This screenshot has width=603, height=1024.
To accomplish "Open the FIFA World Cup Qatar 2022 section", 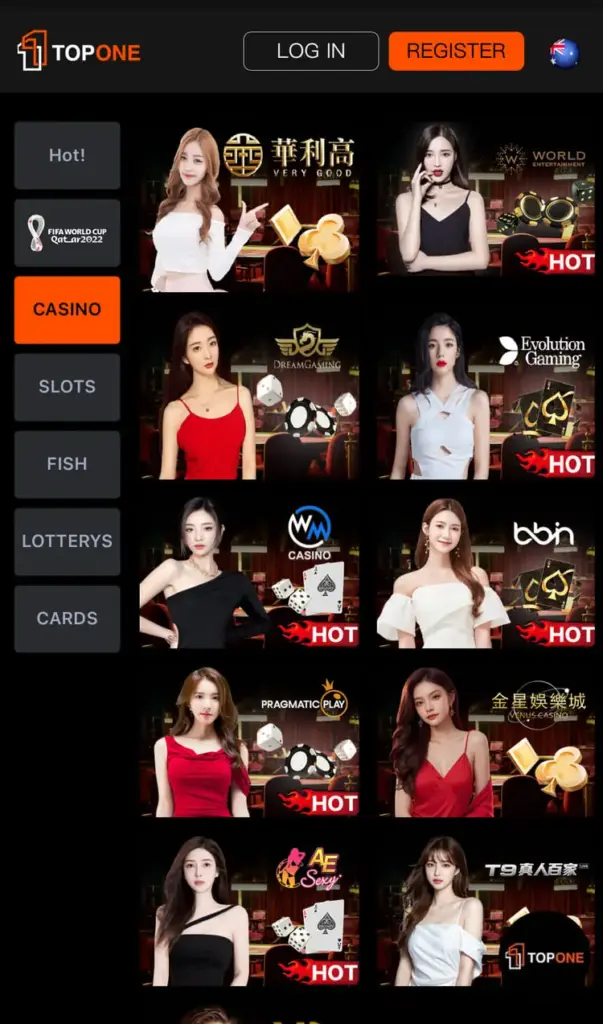I will [x=67, y=232].
